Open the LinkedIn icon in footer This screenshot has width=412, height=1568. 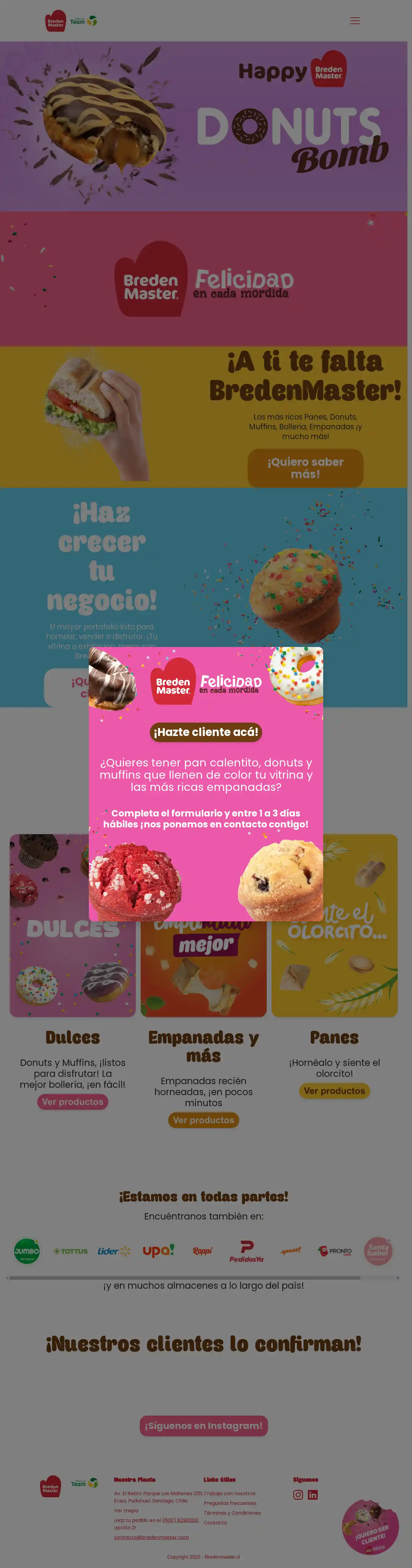point(313,1495)
